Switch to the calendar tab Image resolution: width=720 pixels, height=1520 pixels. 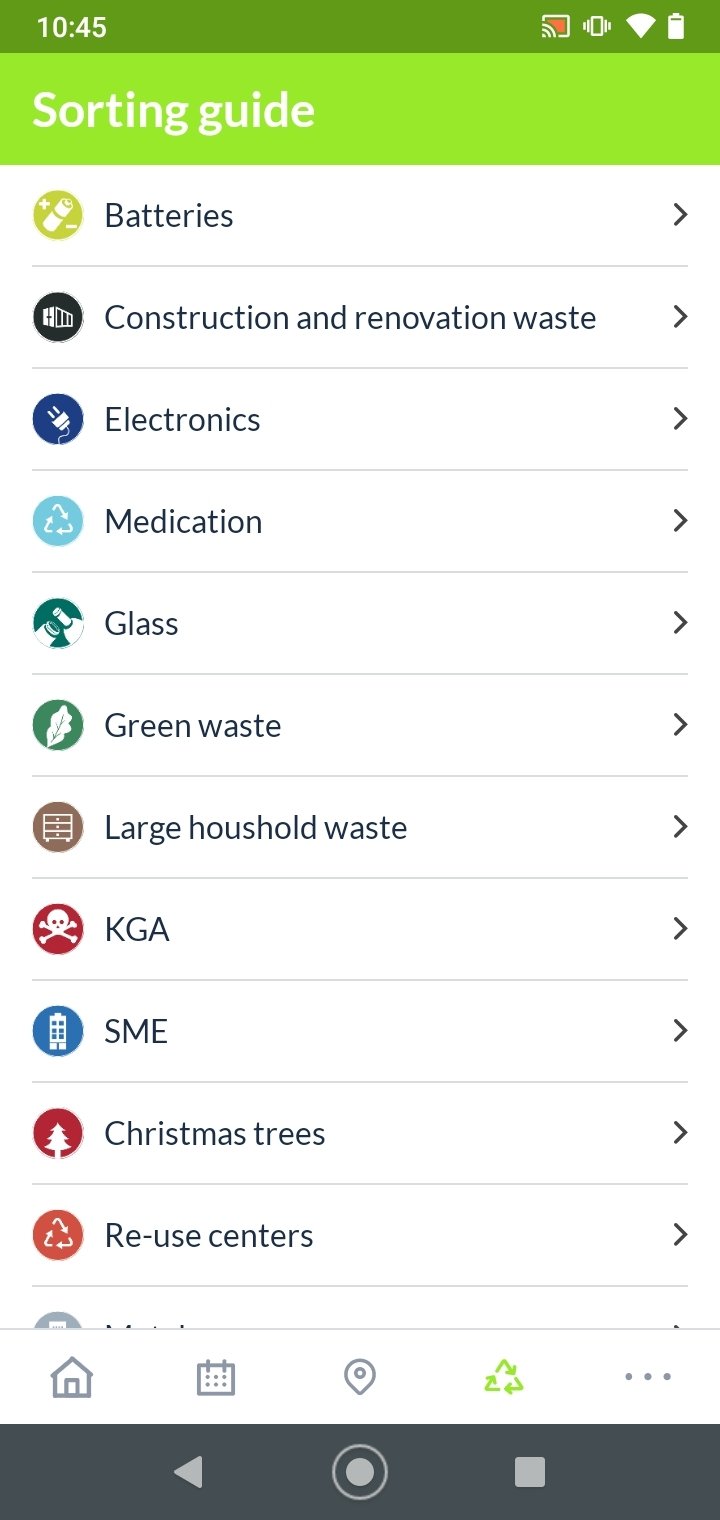tap(216, 1377)
